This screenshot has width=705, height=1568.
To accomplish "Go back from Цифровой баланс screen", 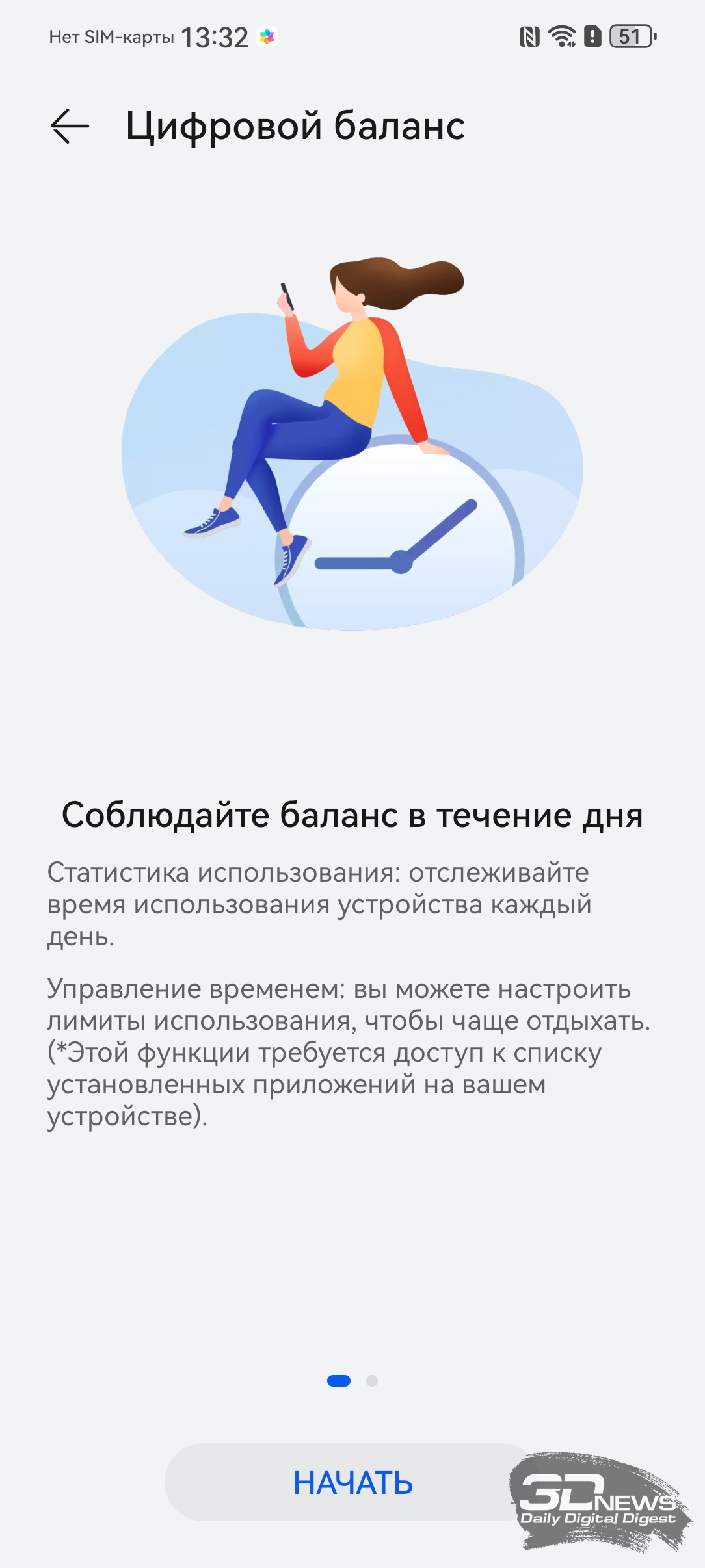I will 70,125.
